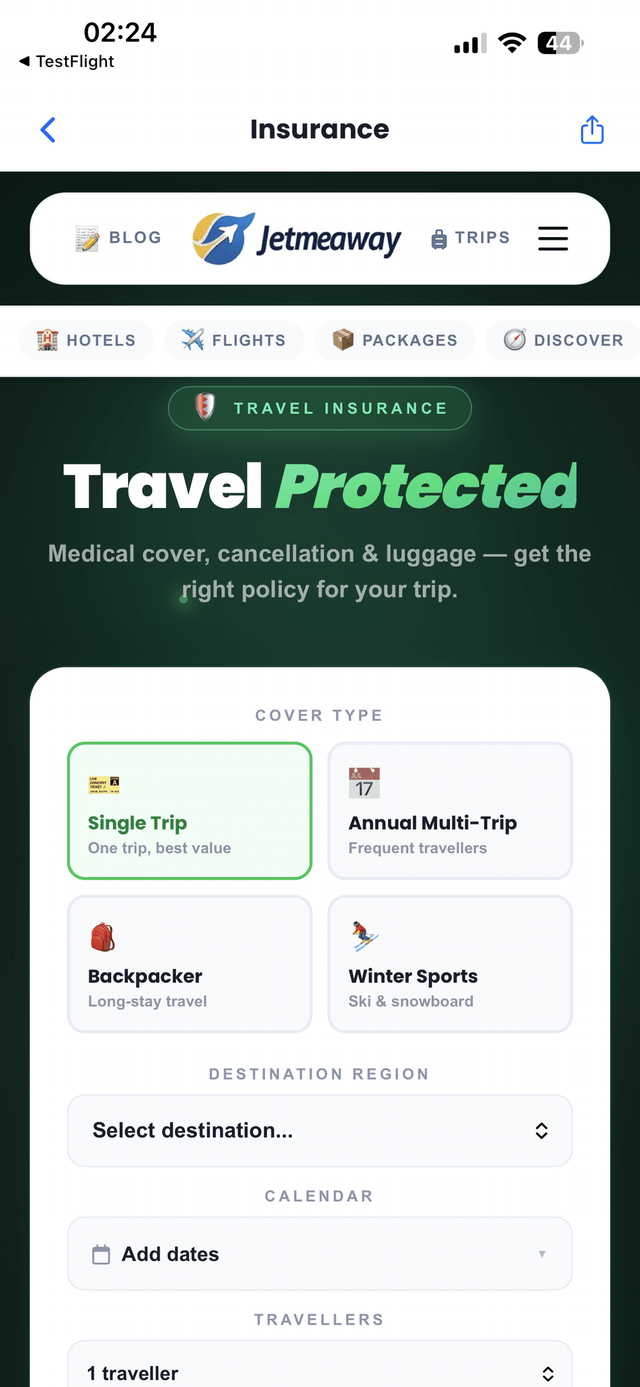Go back using the blue arrow

(x=48, y=130)
